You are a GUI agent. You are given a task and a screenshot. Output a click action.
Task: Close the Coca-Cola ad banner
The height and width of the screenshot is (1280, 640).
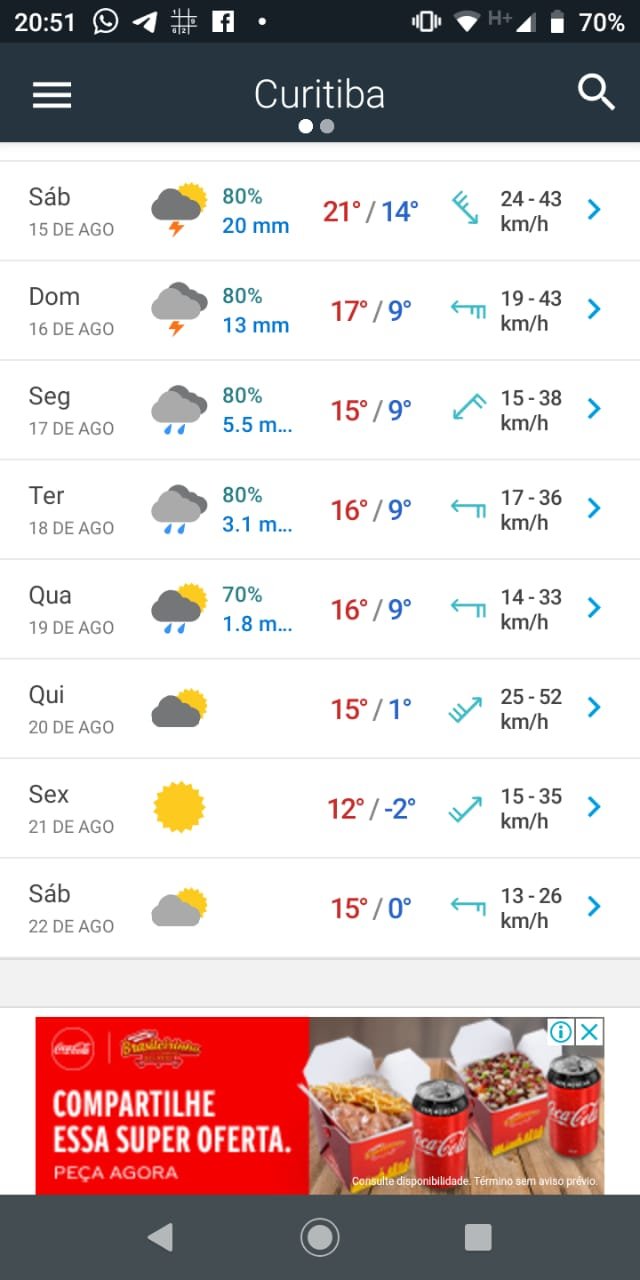(x=591, y=1032)
